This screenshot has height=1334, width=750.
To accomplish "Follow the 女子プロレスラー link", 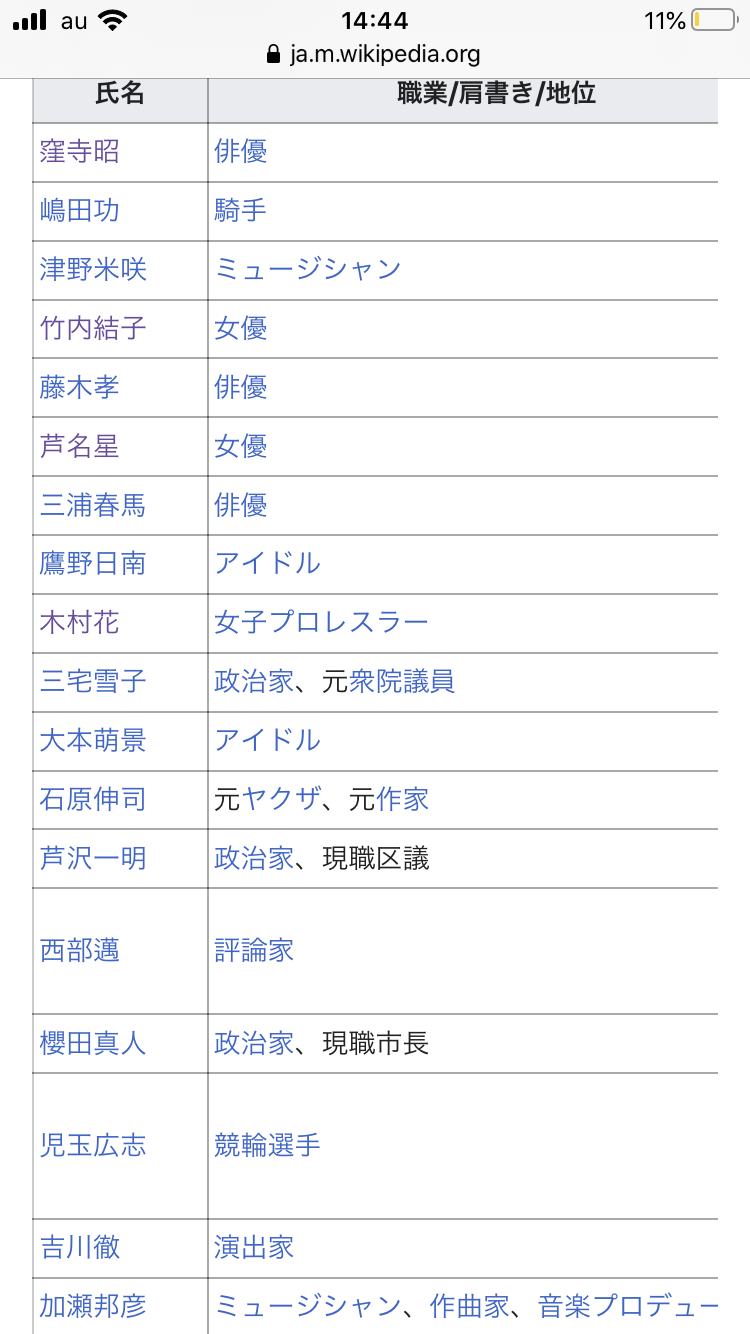I will [321, 623].
